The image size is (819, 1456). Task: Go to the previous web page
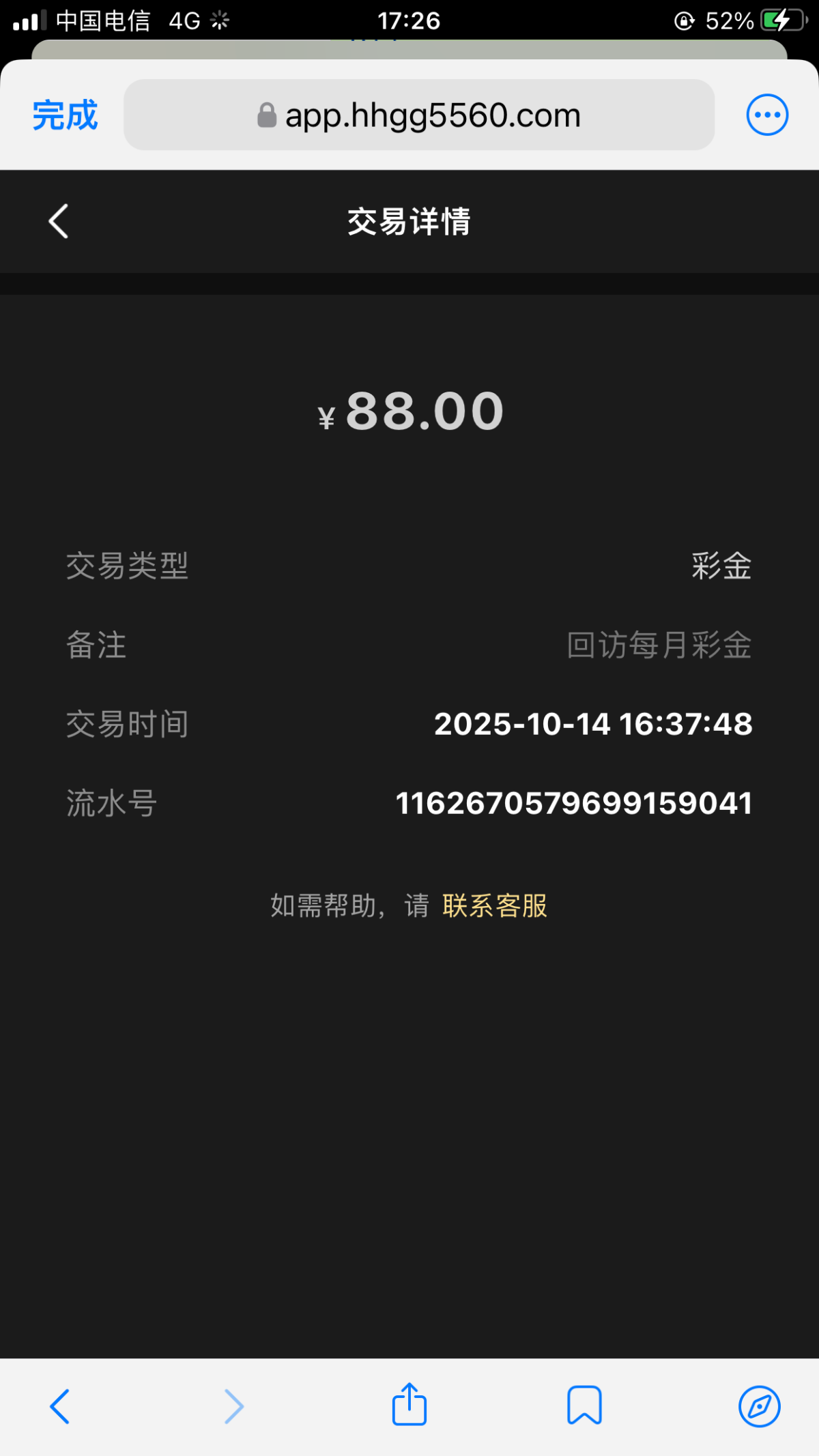(x=60, y=1406)
